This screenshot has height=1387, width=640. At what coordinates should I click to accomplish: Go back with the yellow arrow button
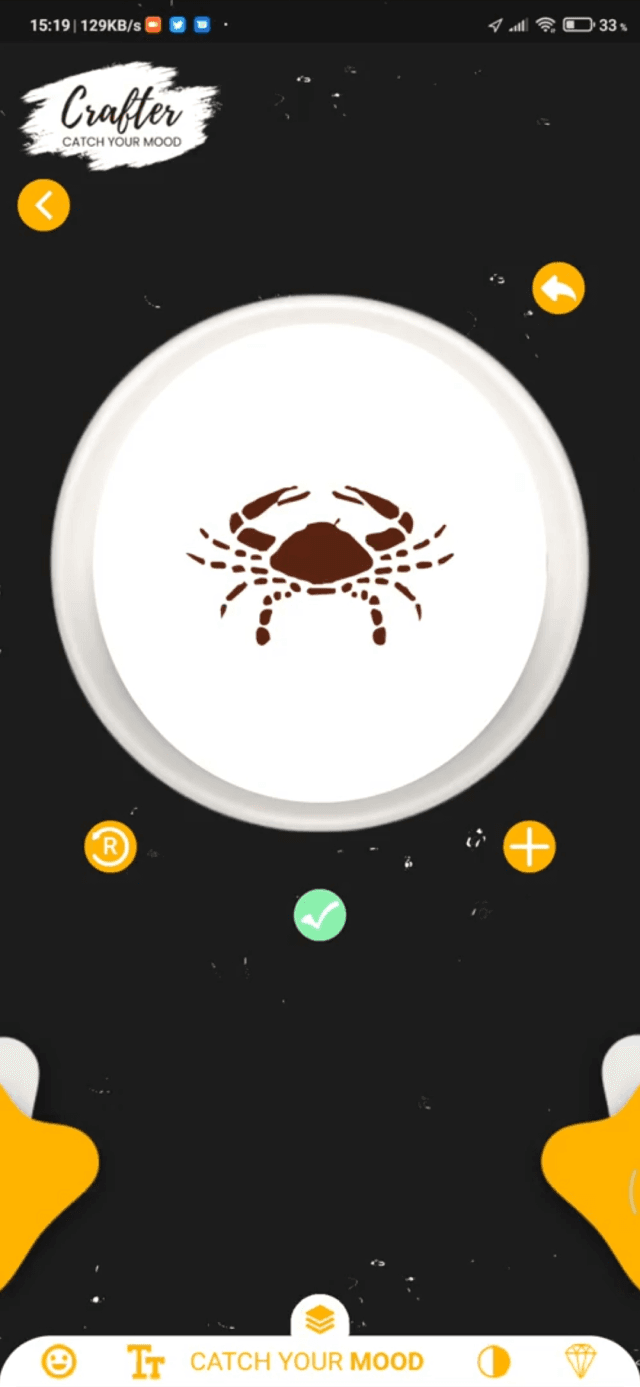pyautogui.click(x=43, y=205)
